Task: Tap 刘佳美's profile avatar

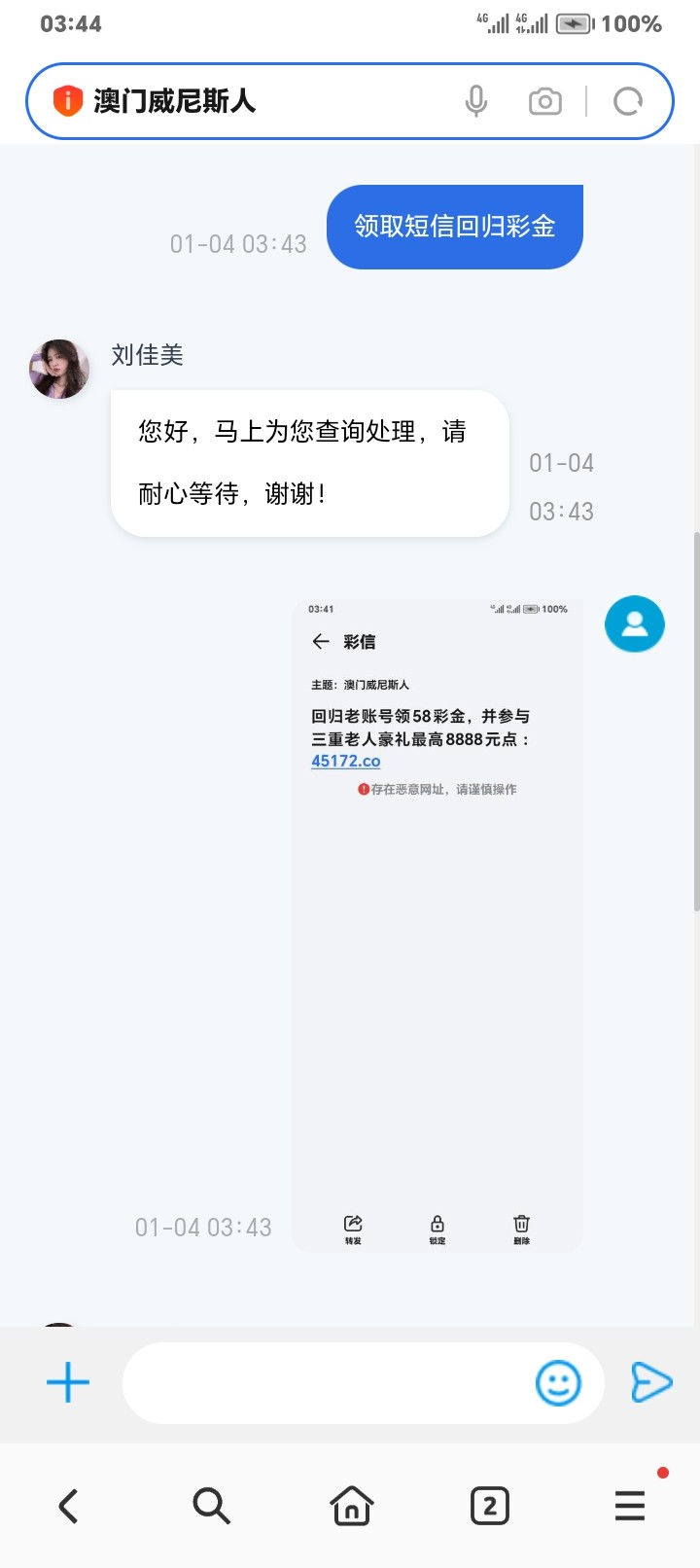Action: click(59, 370)
